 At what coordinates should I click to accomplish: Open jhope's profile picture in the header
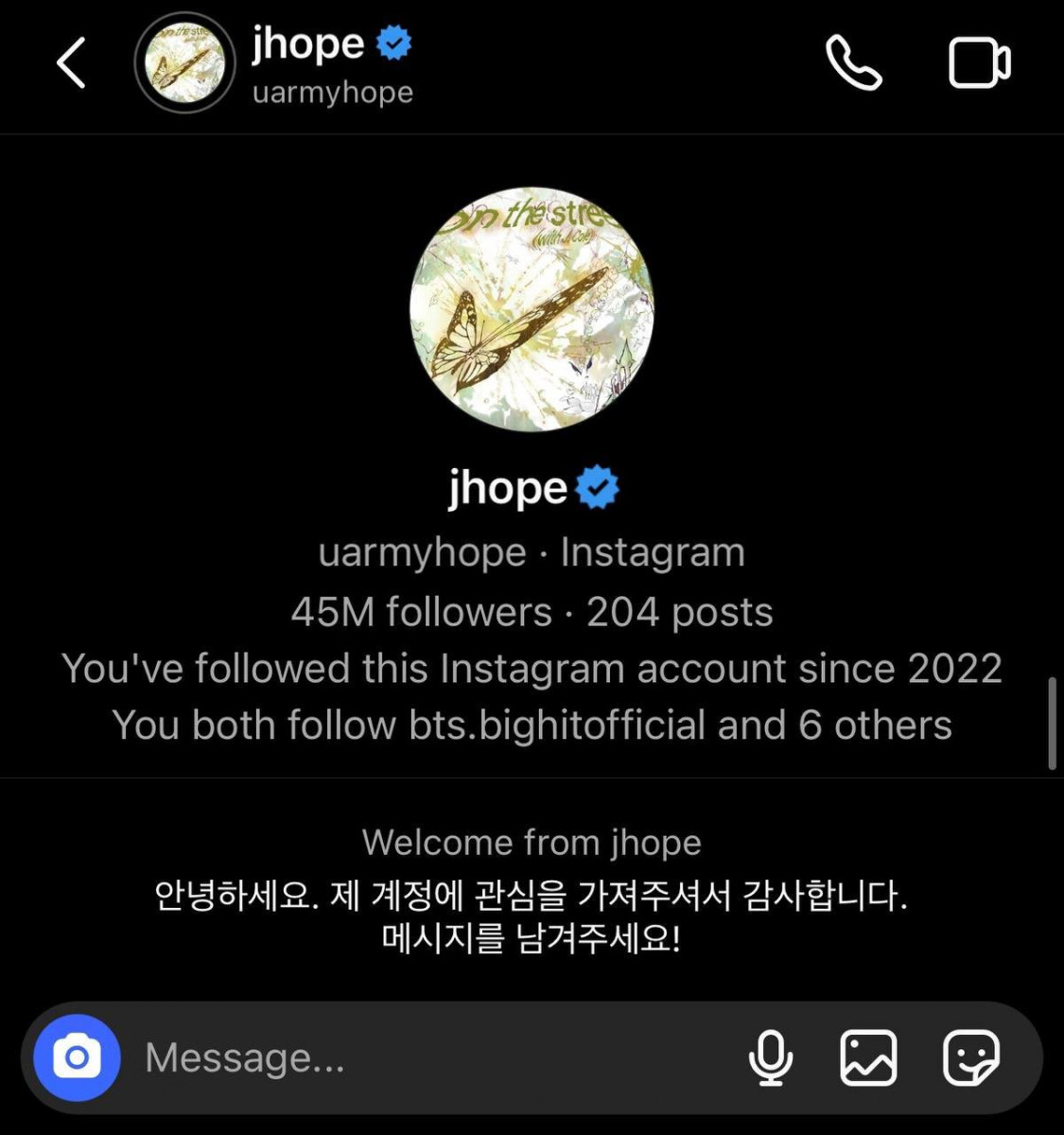(183, 62)
